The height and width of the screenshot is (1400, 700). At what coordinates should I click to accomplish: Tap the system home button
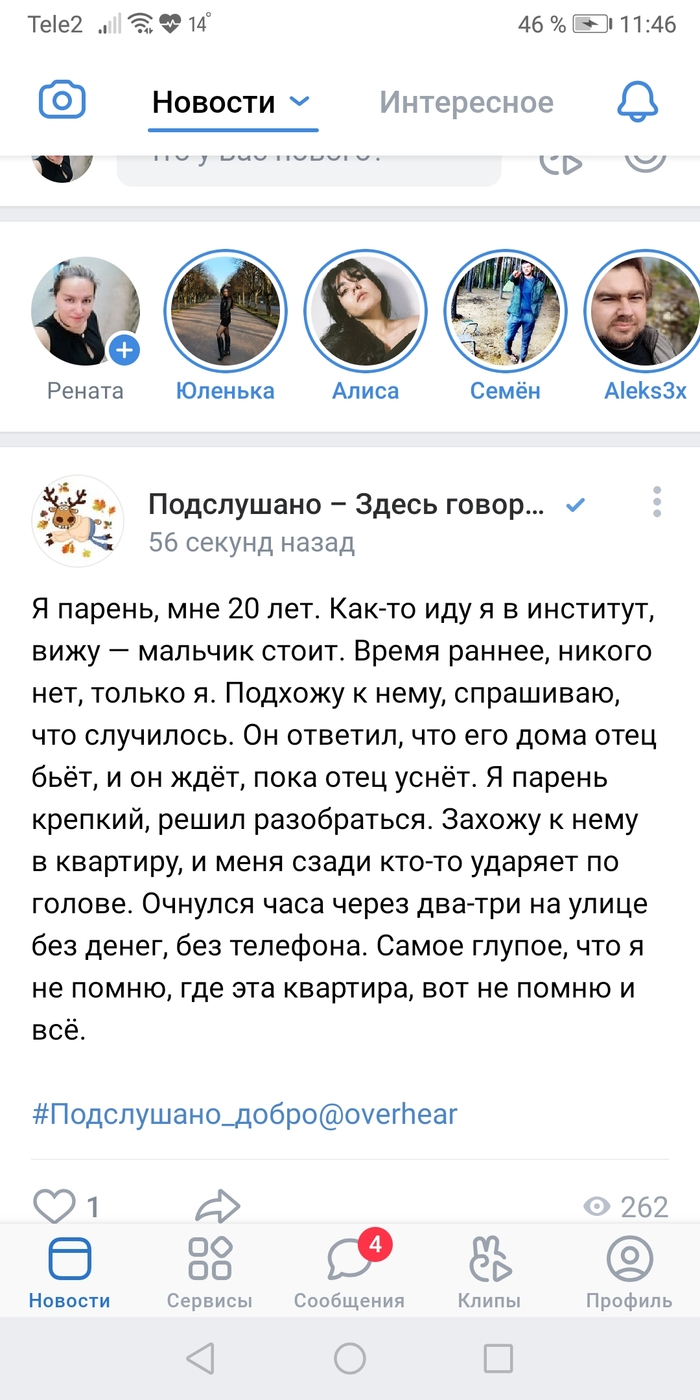(x=350, y=1358)
